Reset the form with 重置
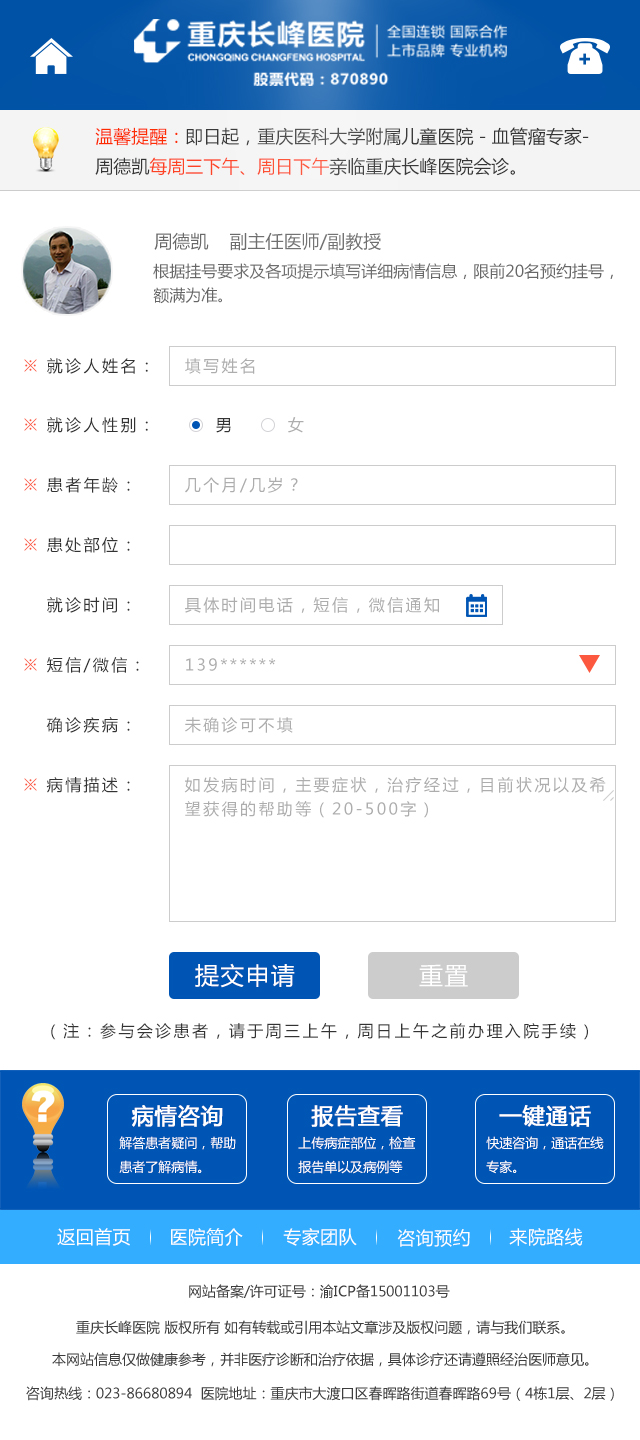 [x=443, y=975]
